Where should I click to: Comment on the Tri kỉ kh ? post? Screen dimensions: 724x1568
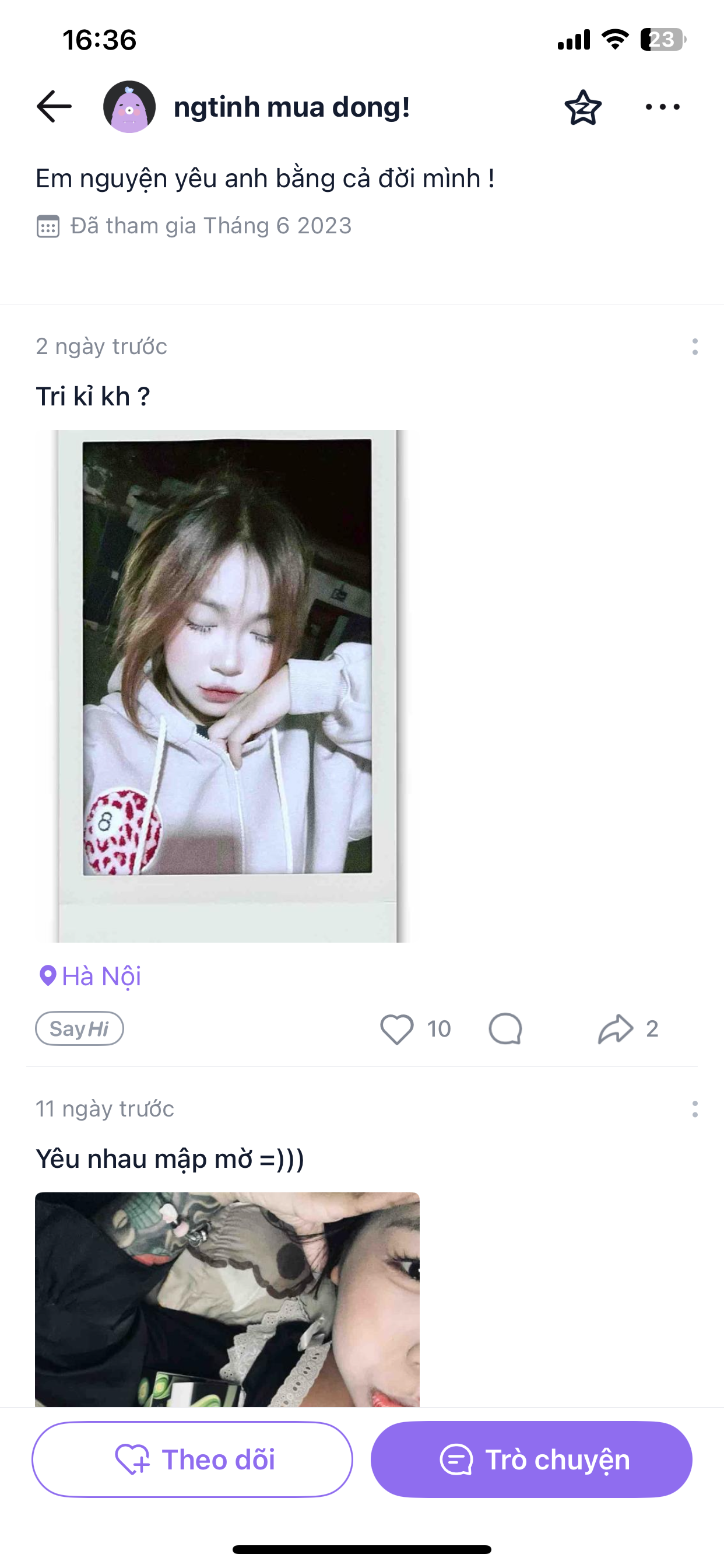[x=505, y=1030]
